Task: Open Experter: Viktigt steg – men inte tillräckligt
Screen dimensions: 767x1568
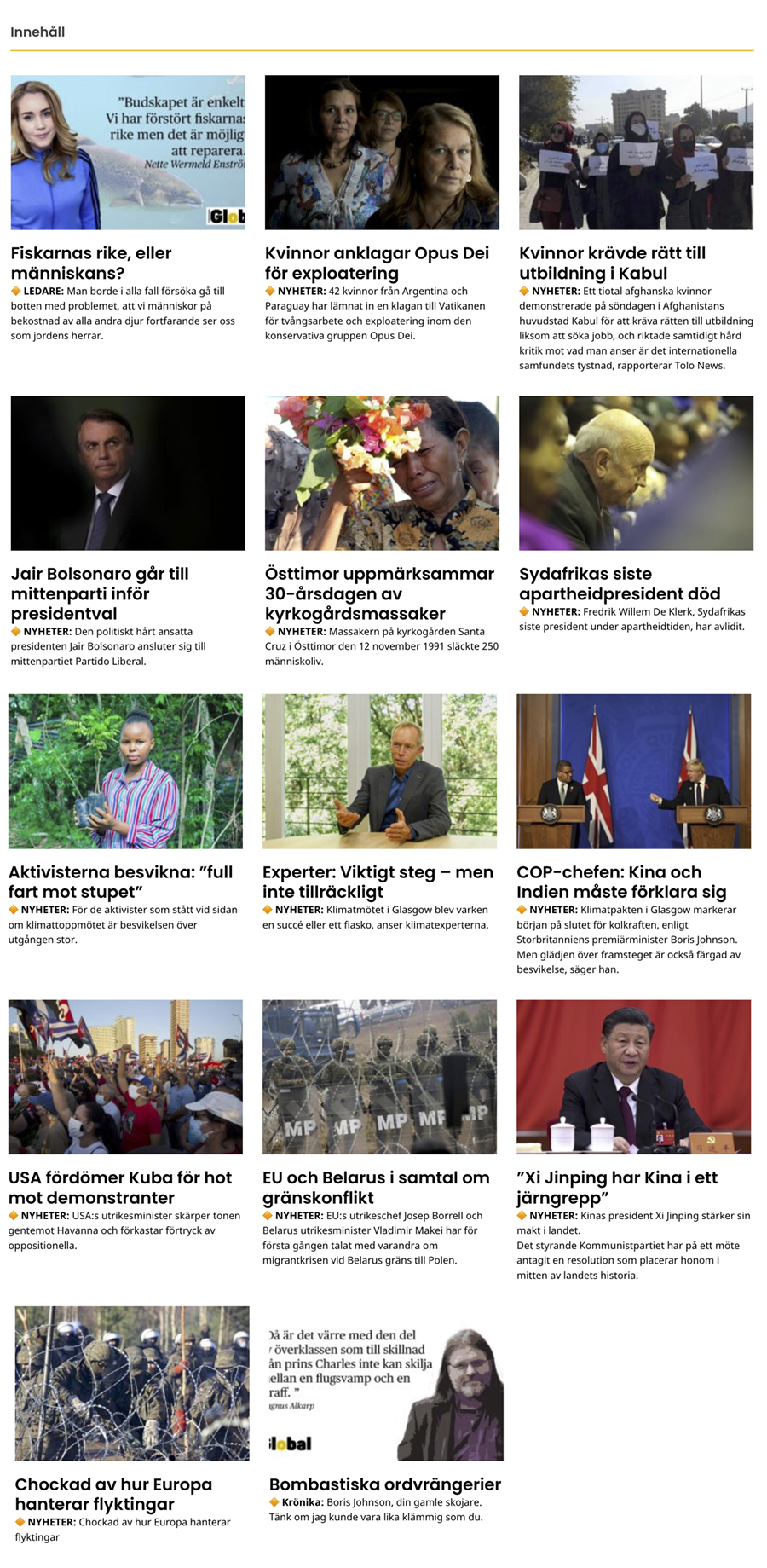Action: point(378,882)
